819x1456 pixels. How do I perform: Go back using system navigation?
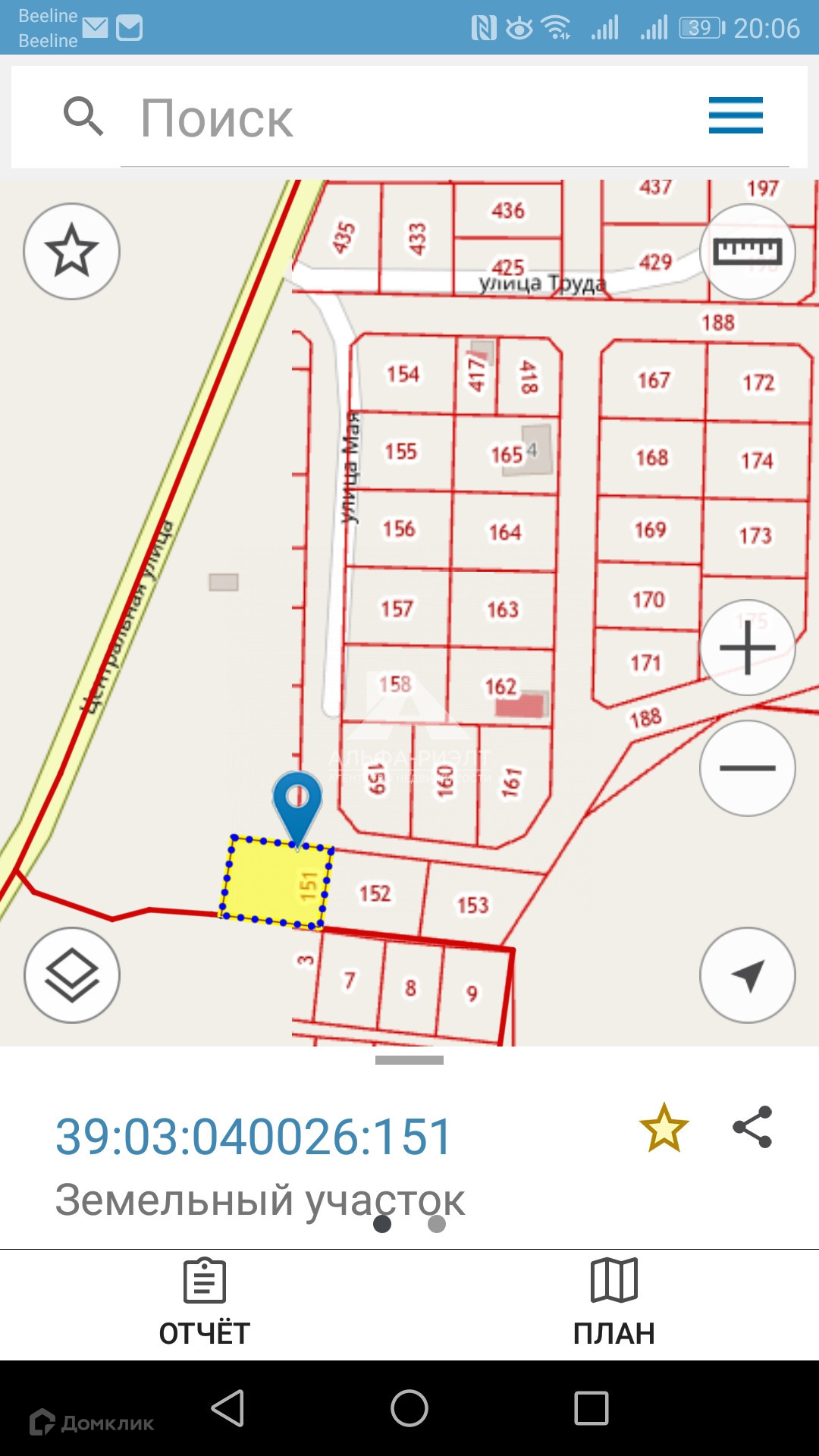click(x=227, y=1409)
